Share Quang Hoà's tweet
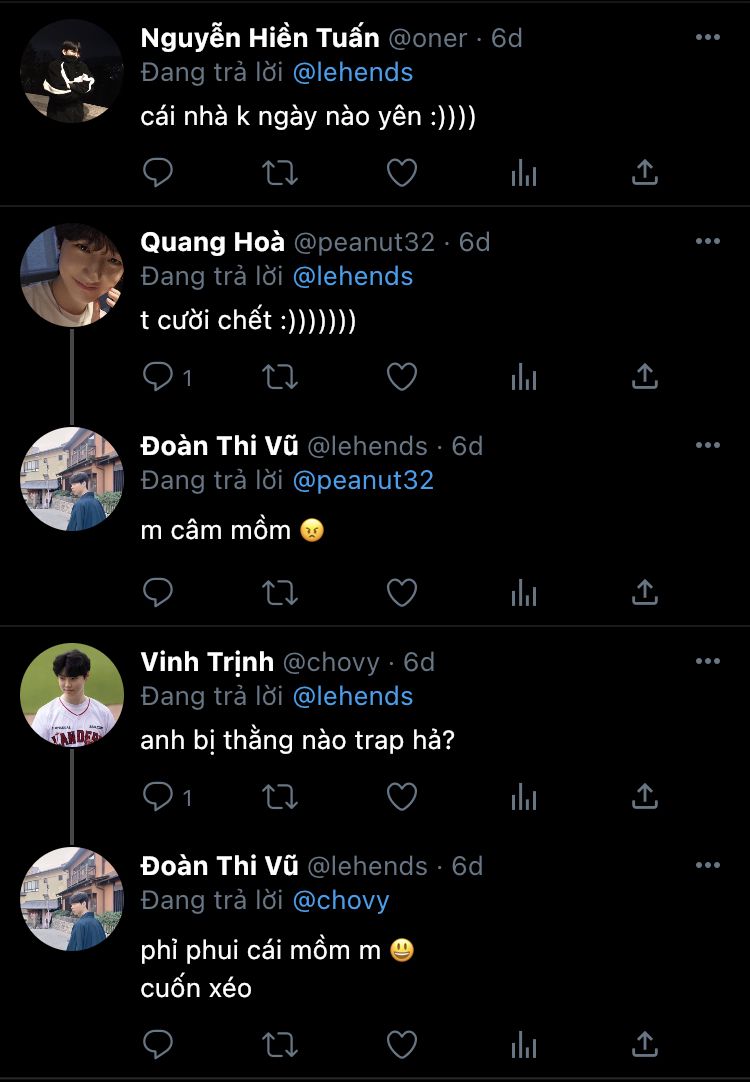The width and height of the screenshot is (750, 1082). coord(645,377)
